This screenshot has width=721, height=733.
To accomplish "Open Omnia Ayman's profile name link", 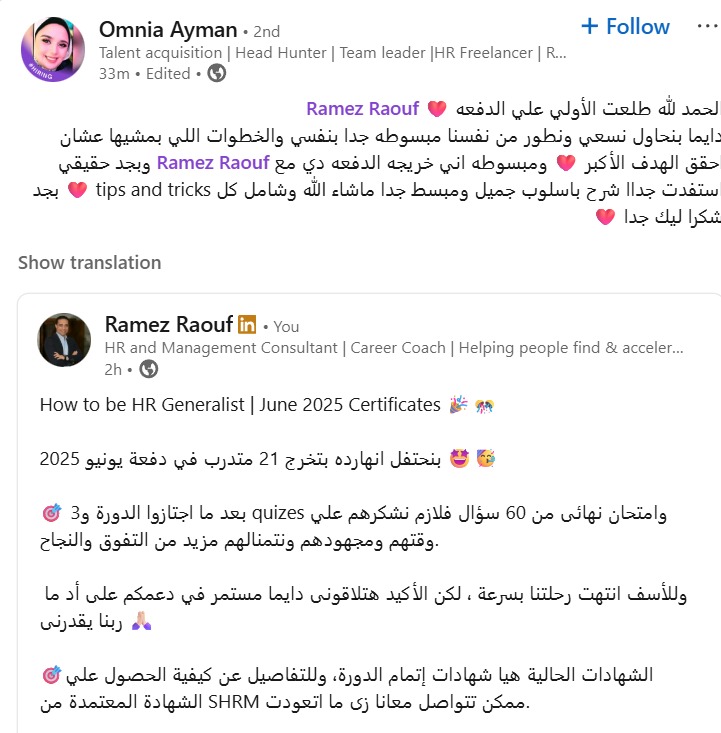I will [x=168, y=30].
